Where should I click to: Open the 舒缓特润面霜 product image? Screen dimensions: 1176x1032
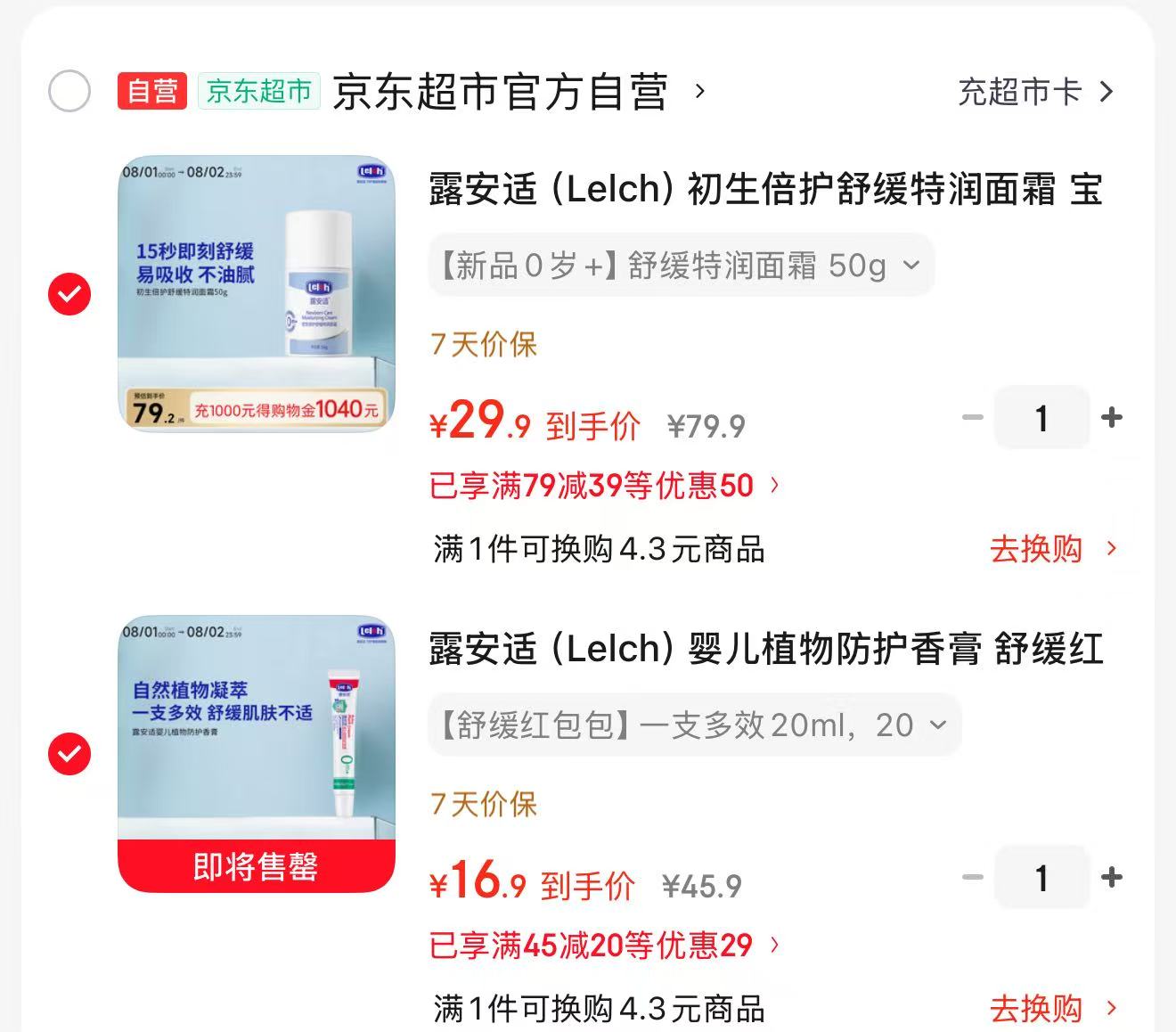coord(257,293)
